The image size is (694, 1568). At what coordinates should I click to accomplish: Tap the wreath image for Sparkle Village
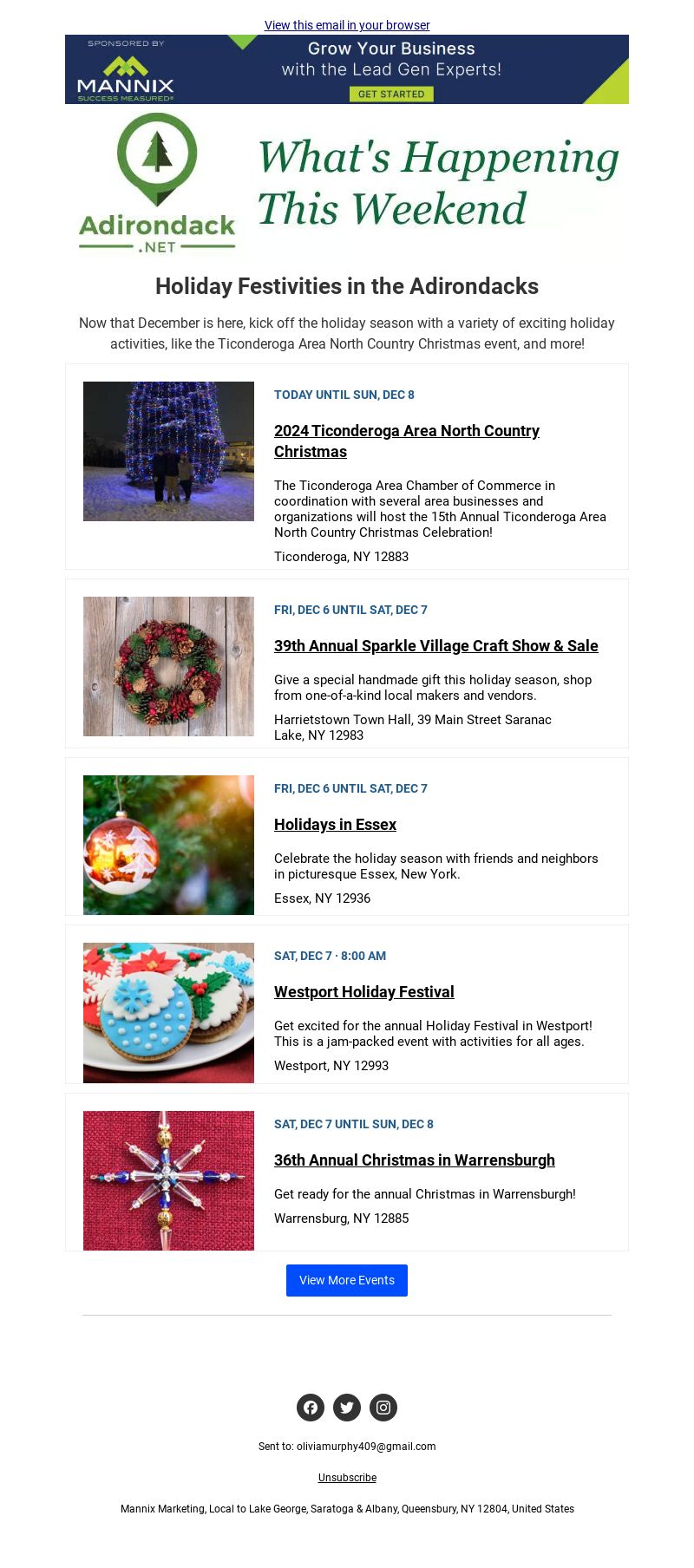168,666
